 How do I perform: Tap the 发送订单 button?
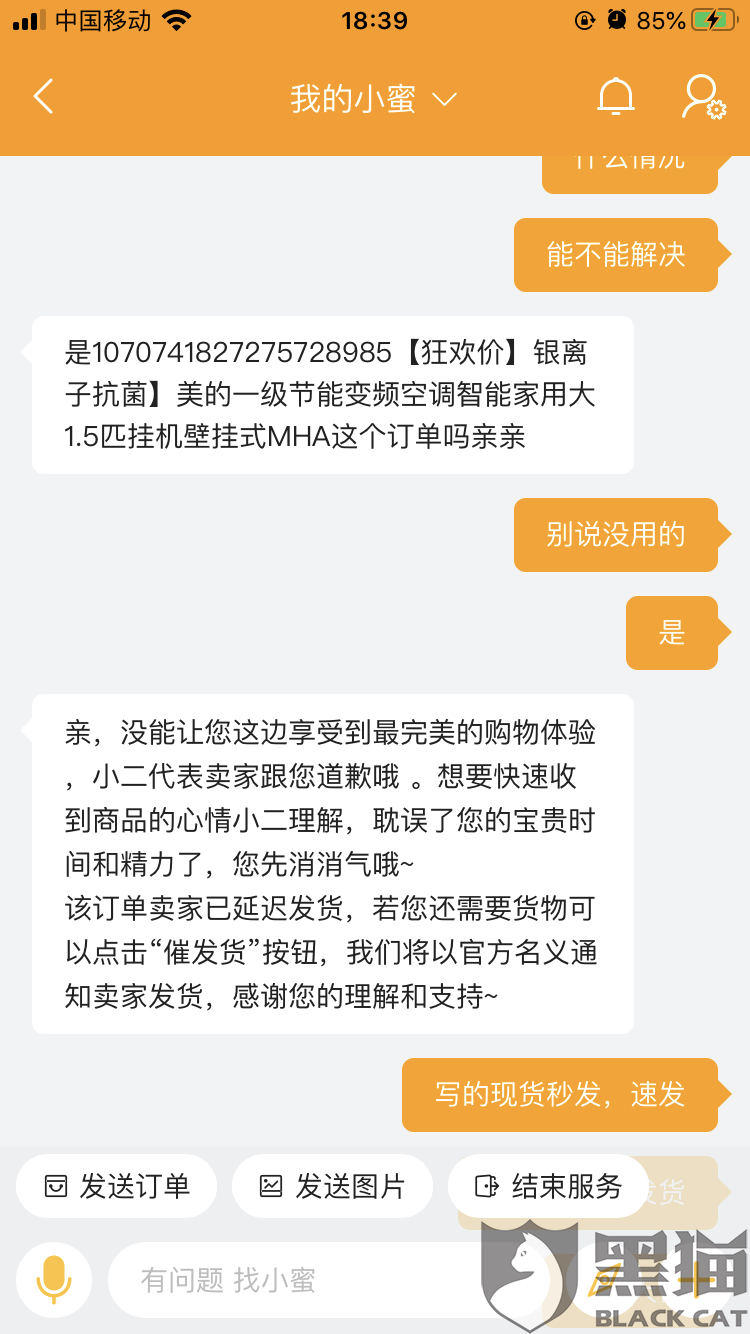(117, 1186)
